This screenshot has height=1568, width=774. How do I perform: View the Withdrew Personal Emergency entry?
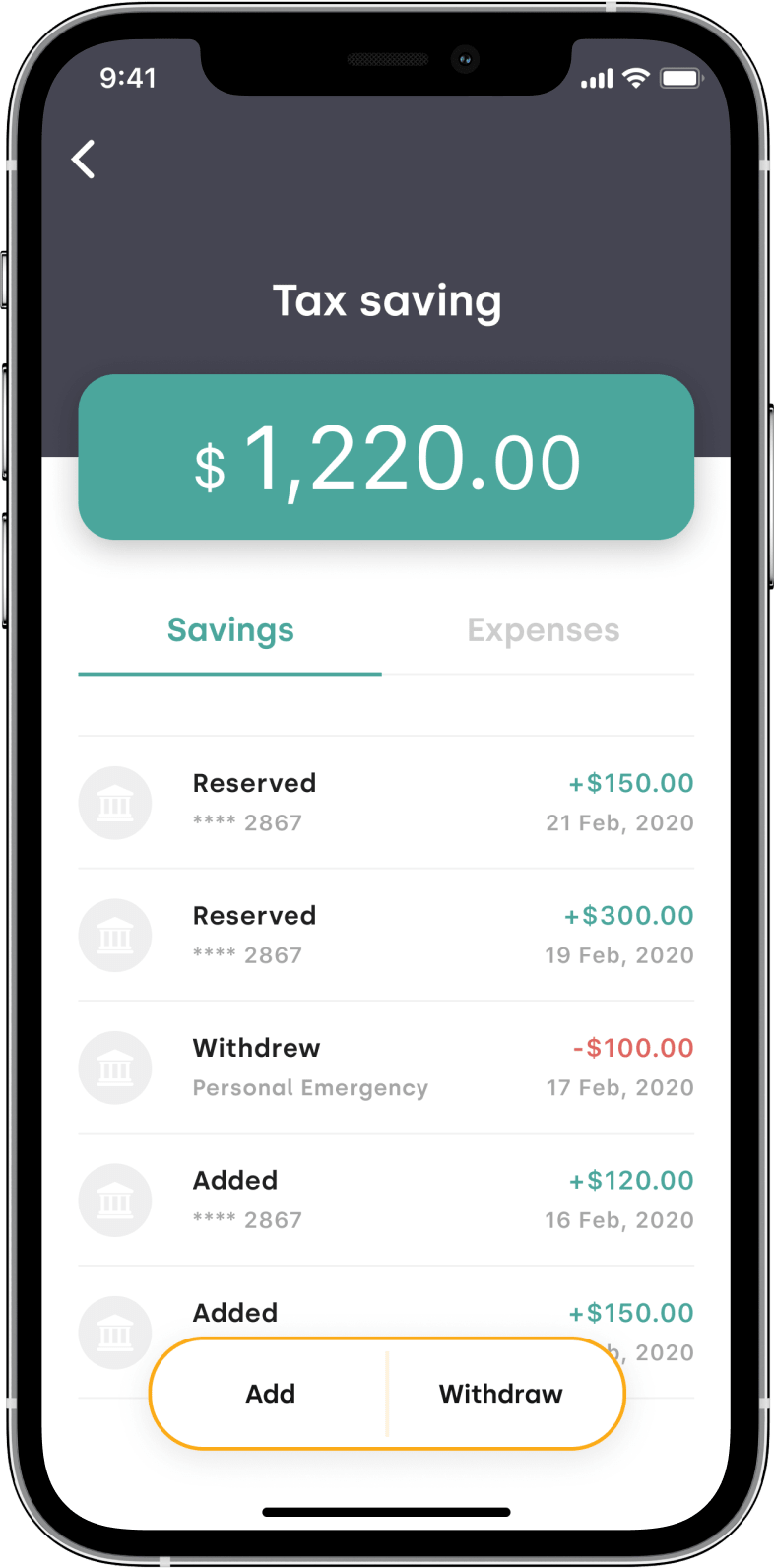point(386,1068)
